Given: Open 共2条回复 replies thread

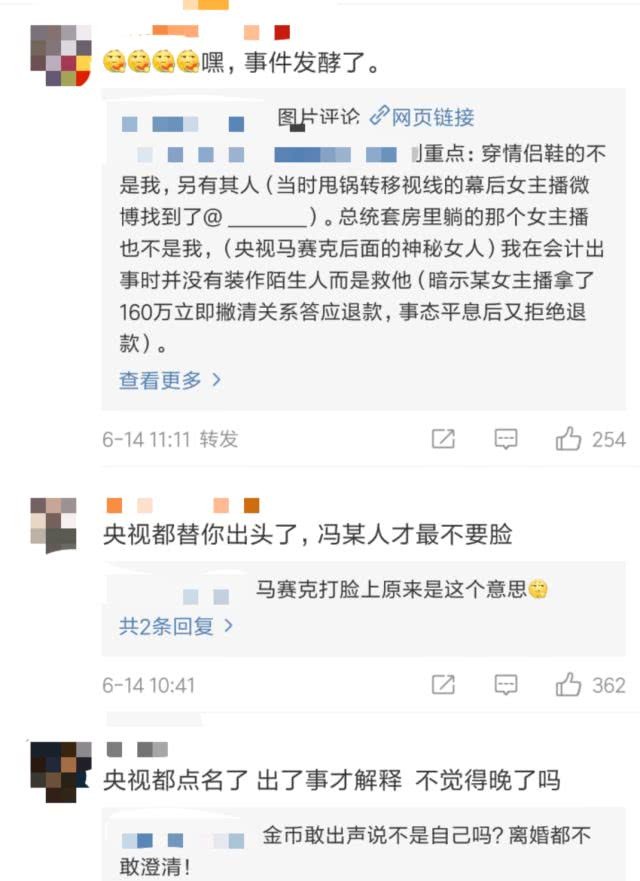Looking at the screenshot, I should pos(176,626).
